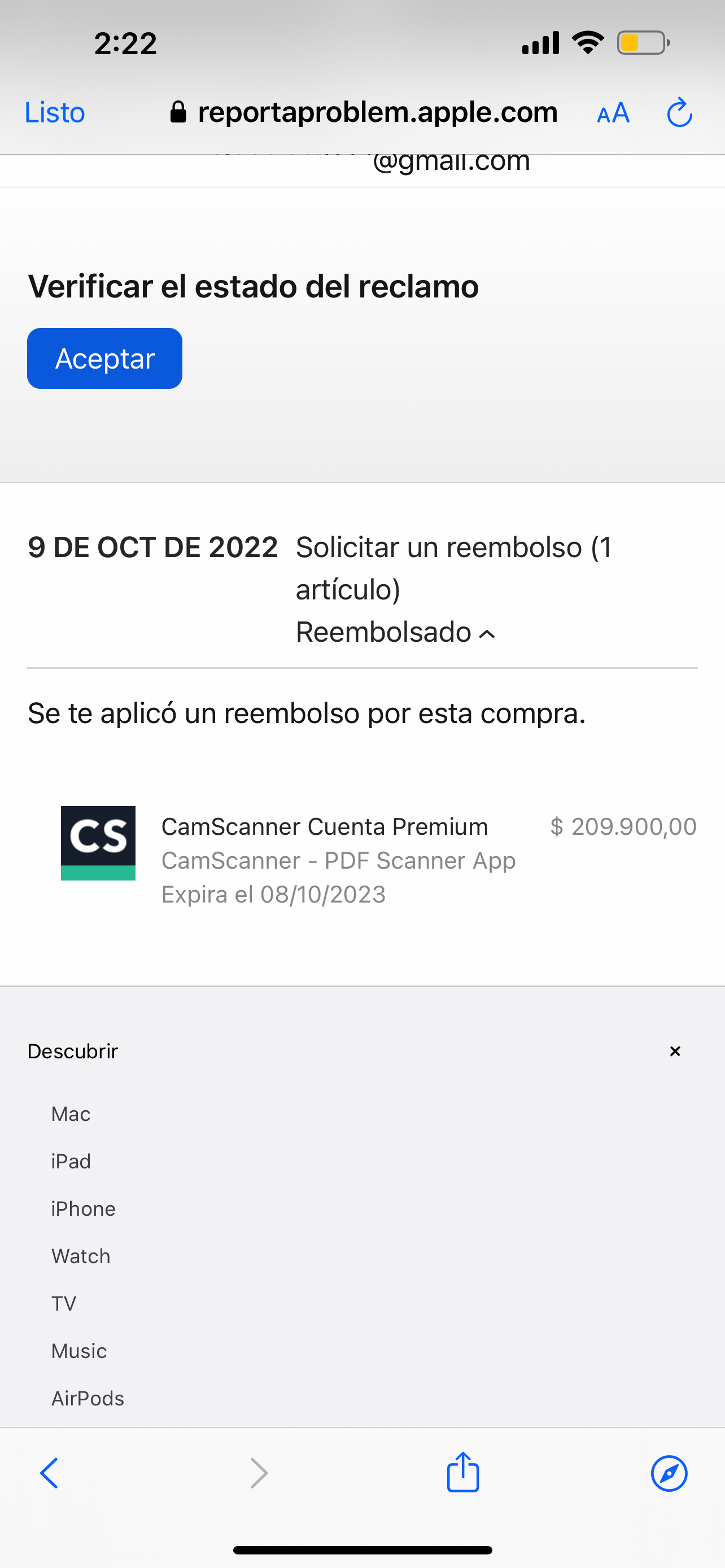
Task: Open the Music link
Action: click(78, 1351)
